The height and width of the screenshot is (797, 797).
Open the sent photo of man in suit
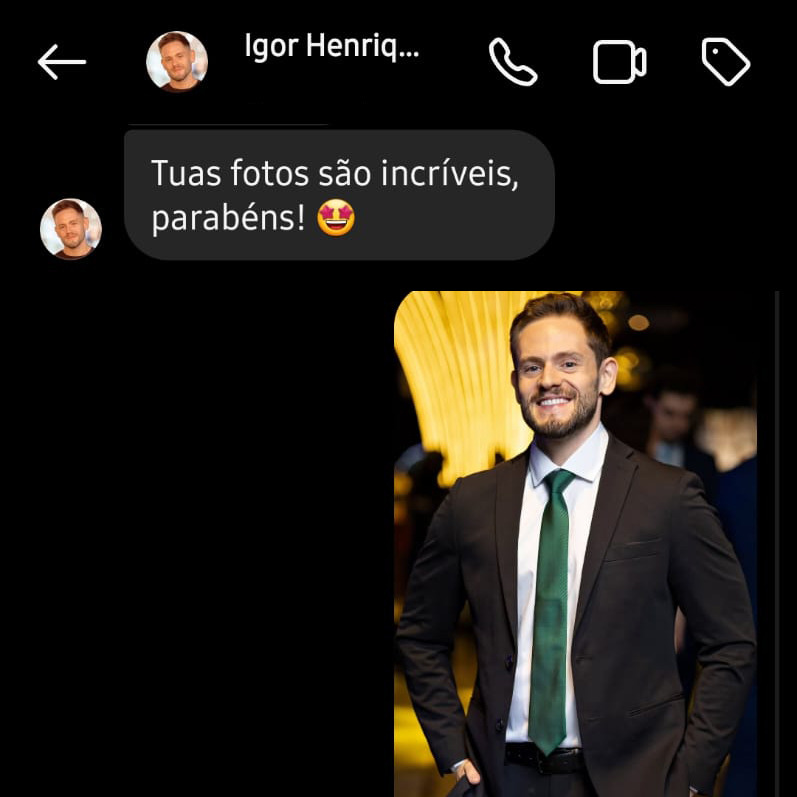click(575, 545)
